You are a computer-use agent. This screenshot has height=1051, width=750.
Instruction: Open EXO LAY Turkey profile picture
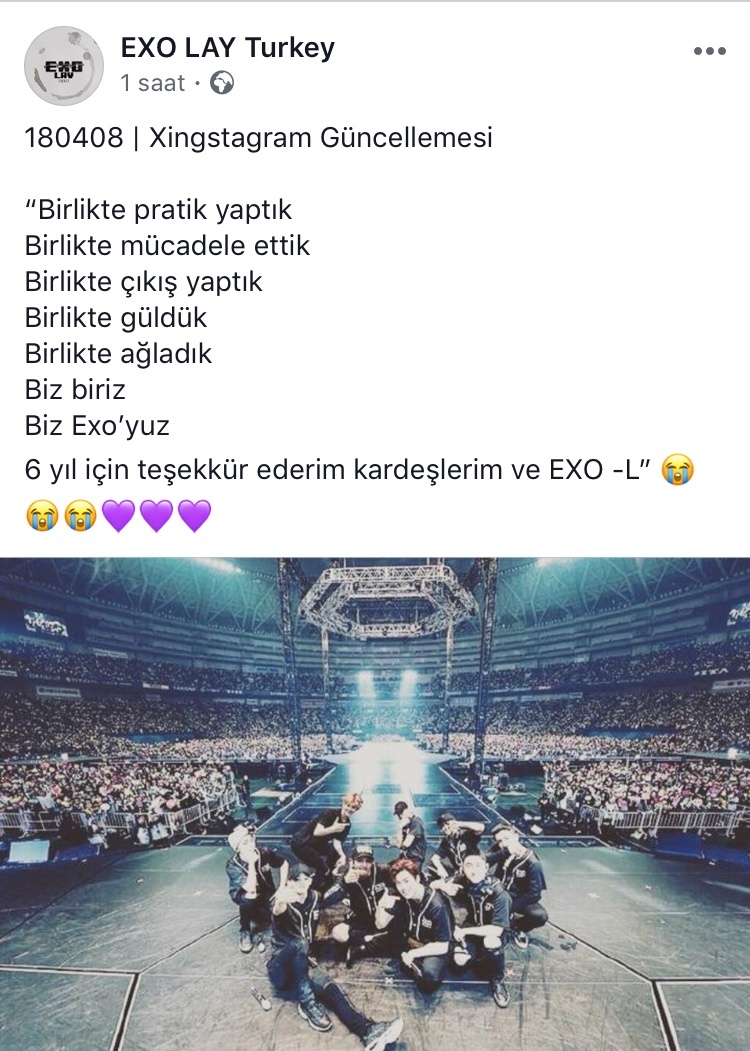(x=63, y=66)
